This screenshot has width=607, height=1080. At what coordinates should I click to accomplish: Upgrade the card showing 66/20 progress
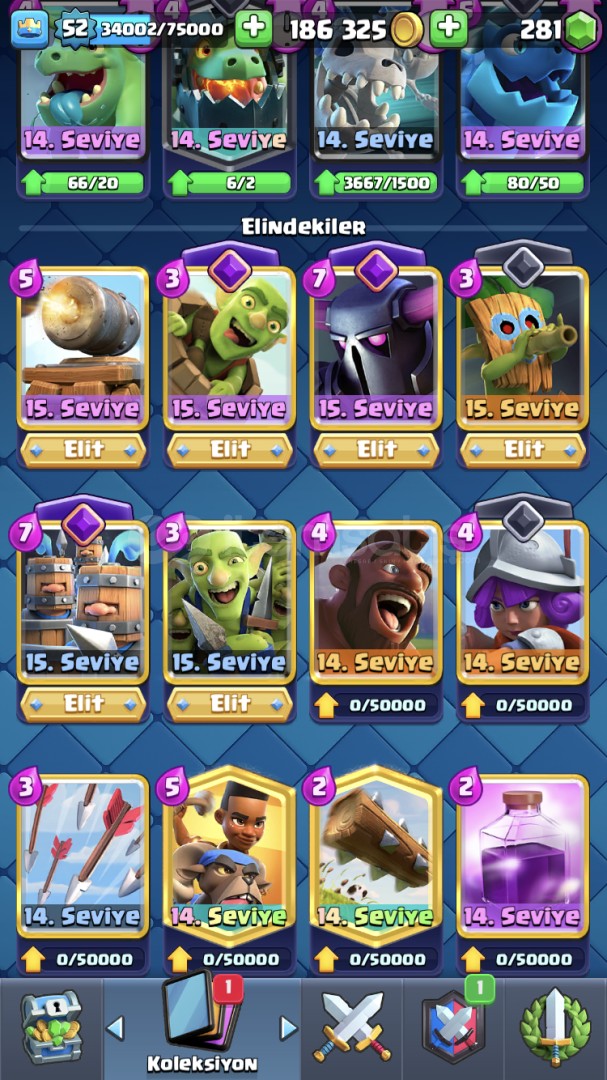coord(83,183)
